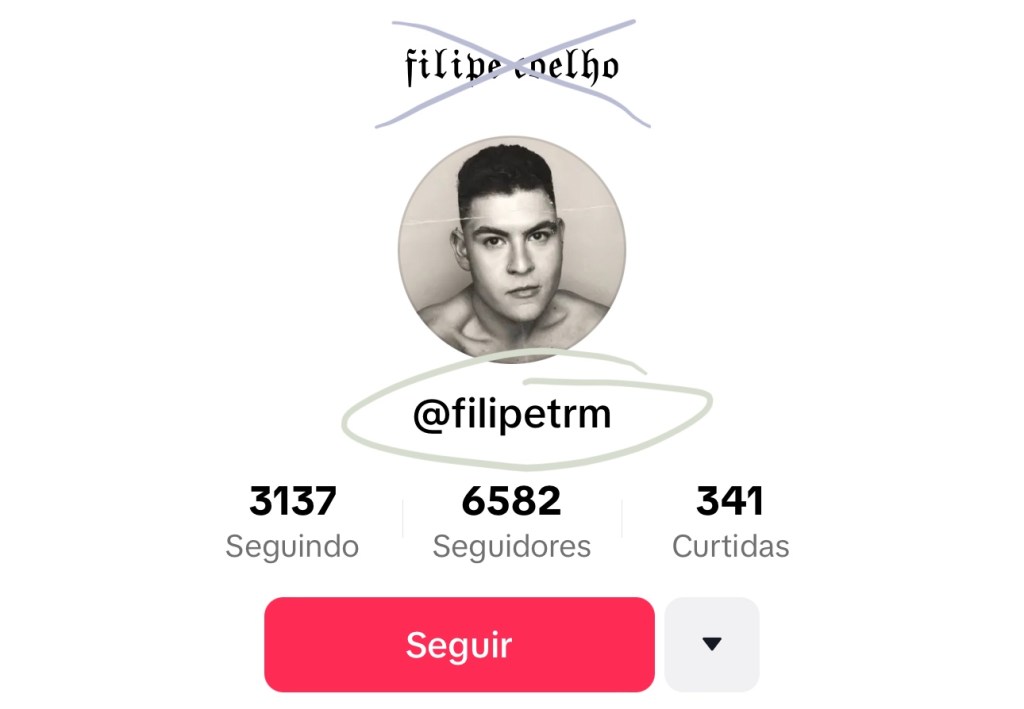Screen dimensions: 1024x709
Task: View the 6582 Seguidores list
Action: point(511,522)
